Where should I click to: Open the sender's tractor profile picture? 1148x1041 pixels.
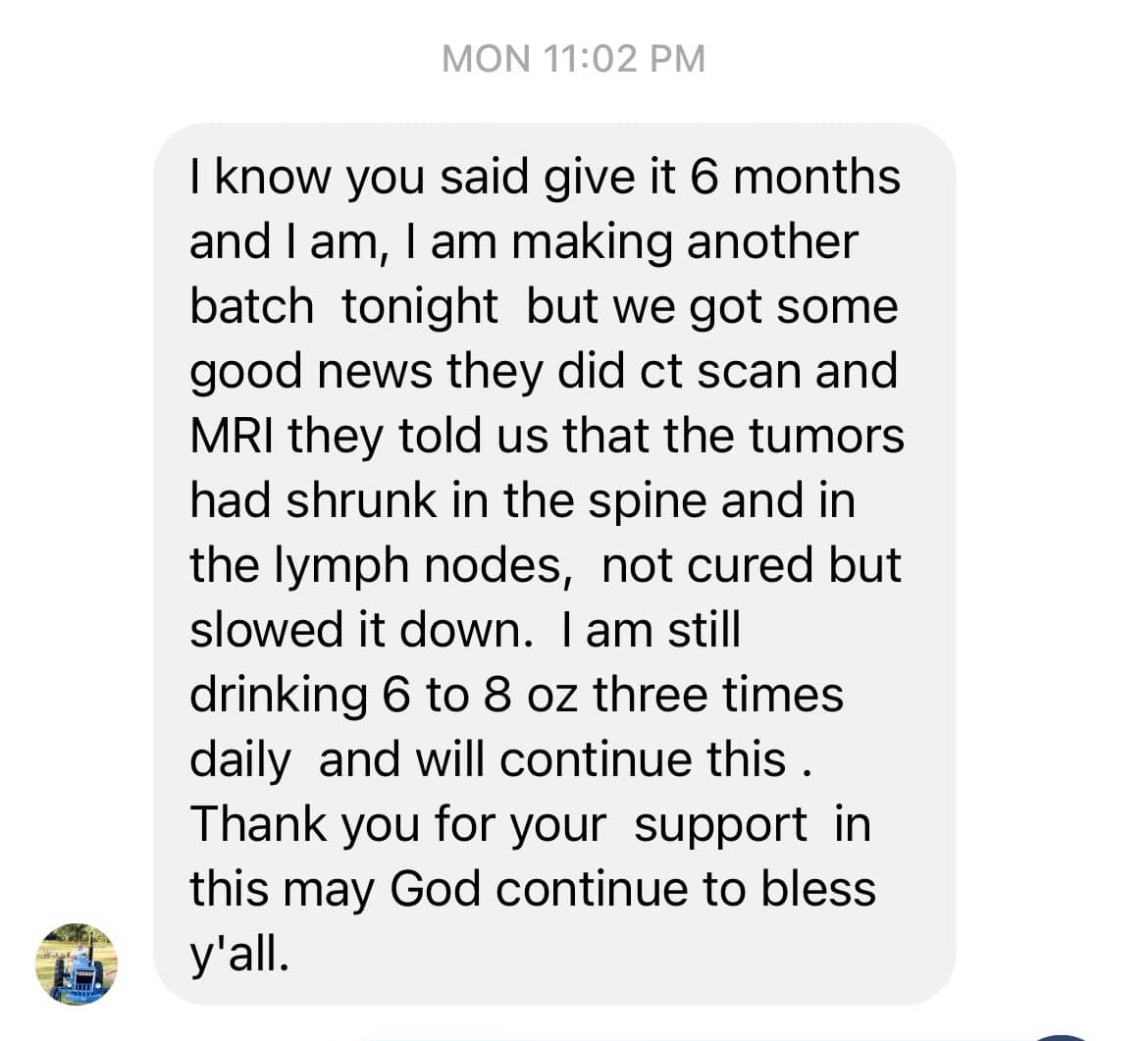point(76,963)
